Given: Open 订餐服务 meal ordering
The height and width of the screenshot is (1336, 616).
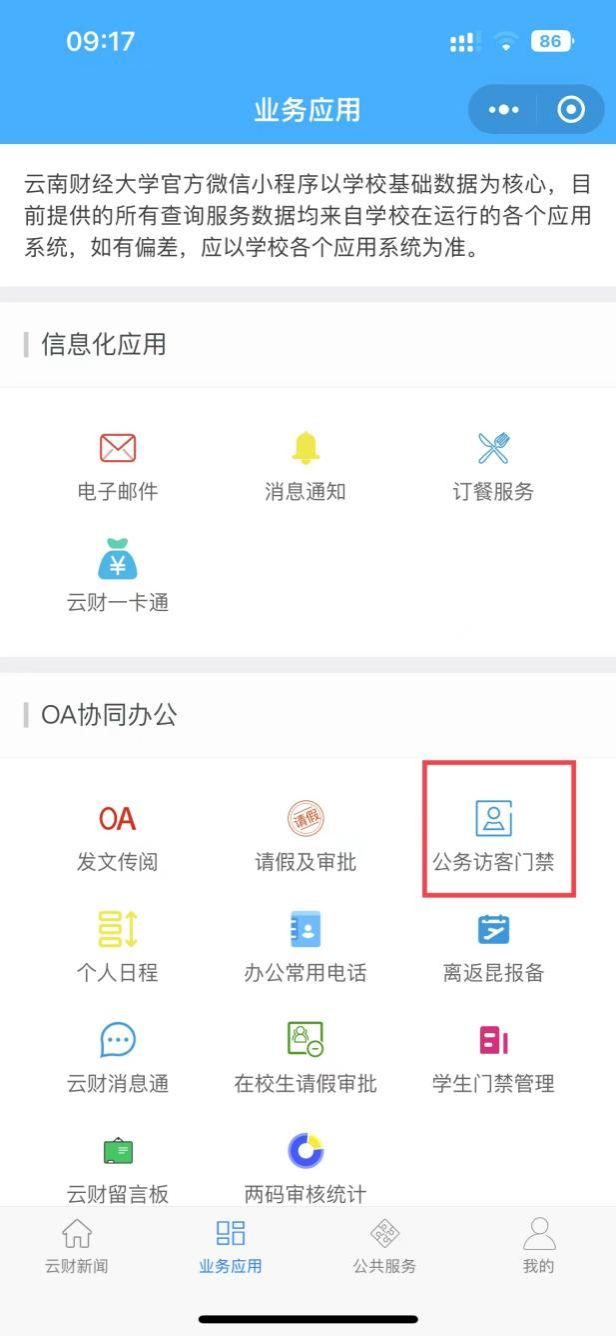Looking at the screenshot, I should [x=493, y=465].
